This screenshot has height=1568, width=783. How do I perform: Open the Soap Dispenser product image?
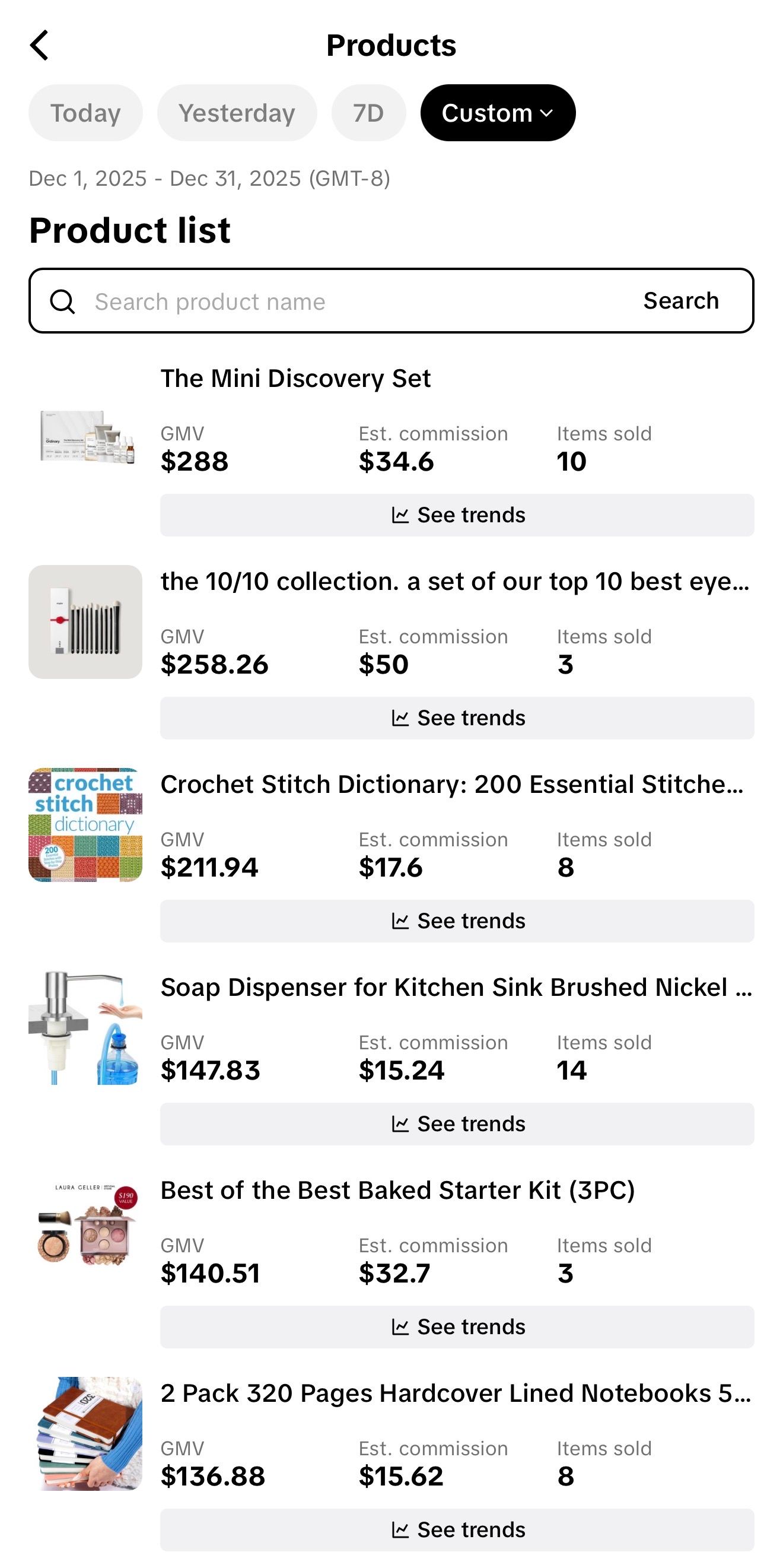click(x=85, y=1027)
